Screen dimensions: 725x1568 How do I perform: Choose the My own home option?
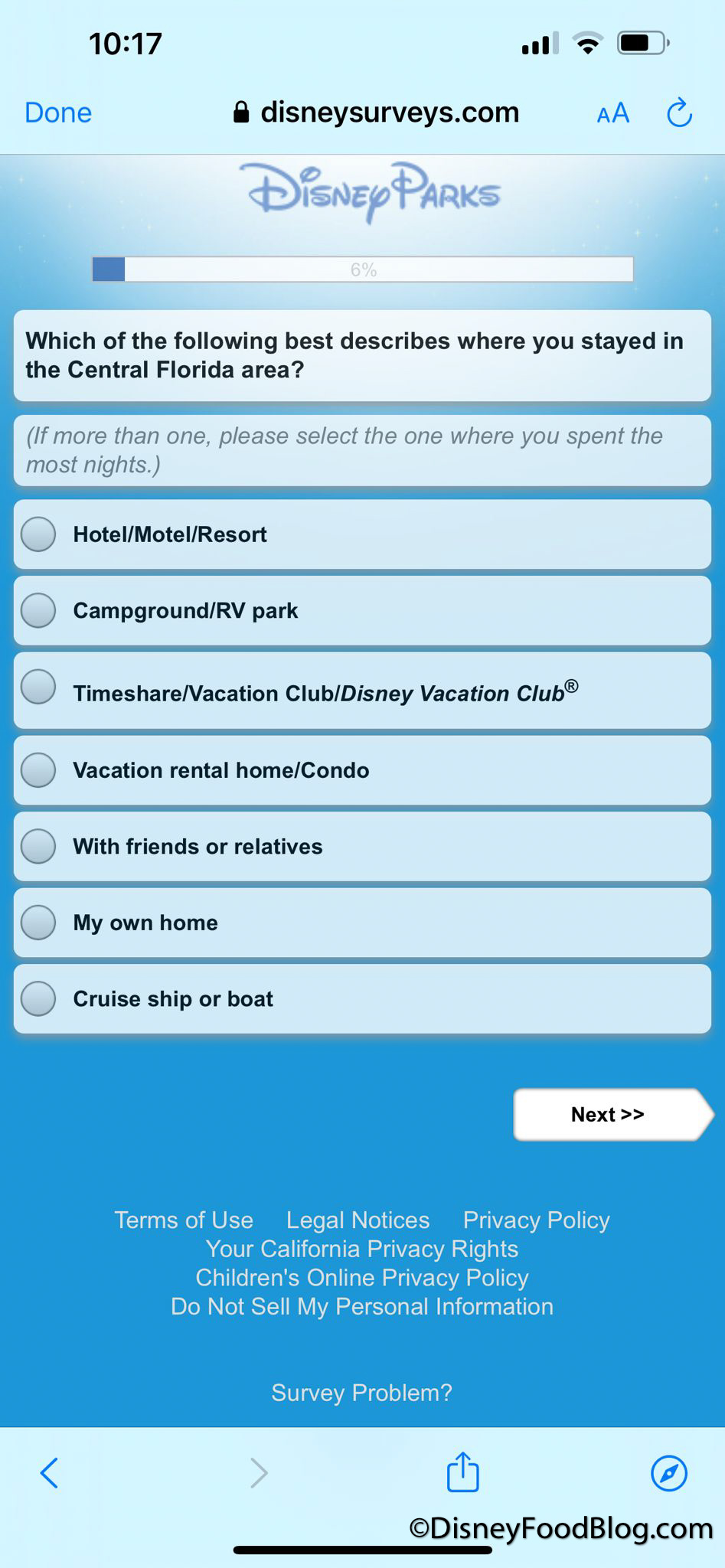click(38, 923)
